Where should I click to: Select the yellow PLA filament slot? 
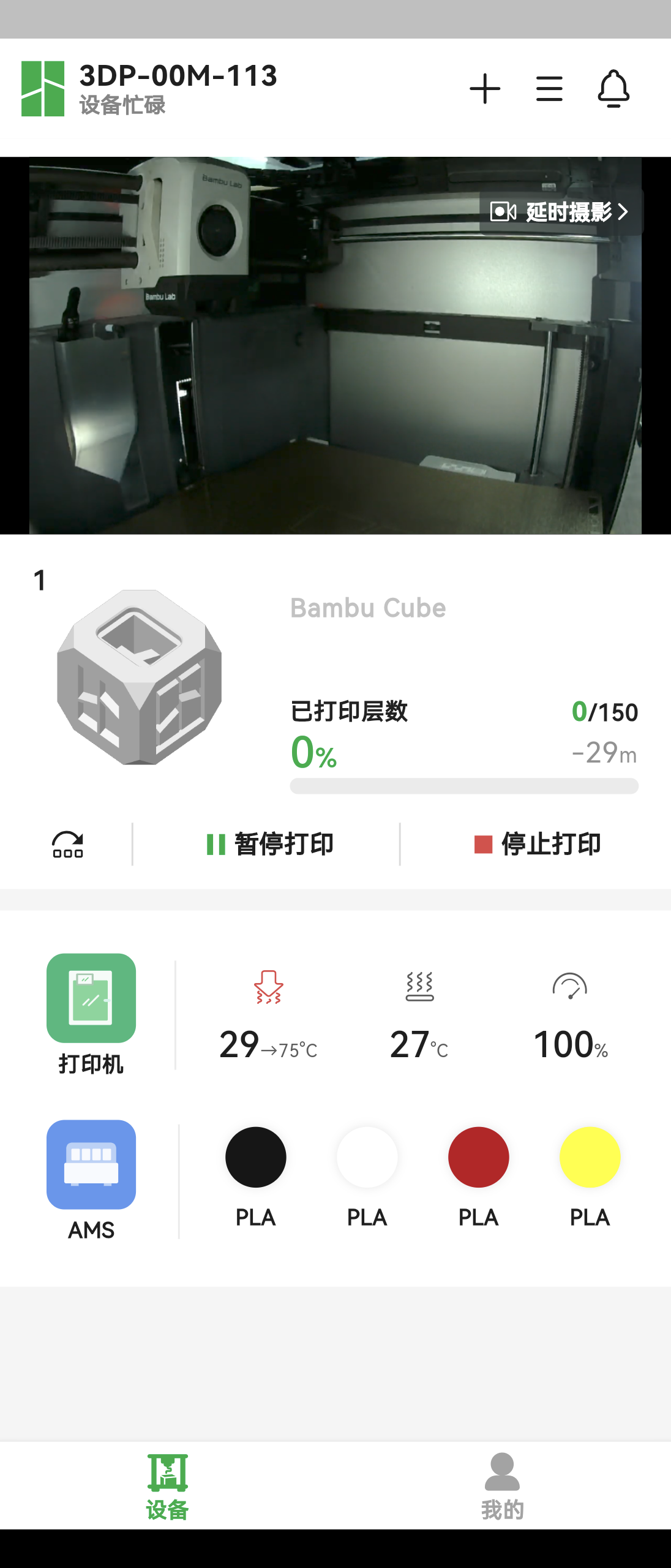click(590, 1158)
